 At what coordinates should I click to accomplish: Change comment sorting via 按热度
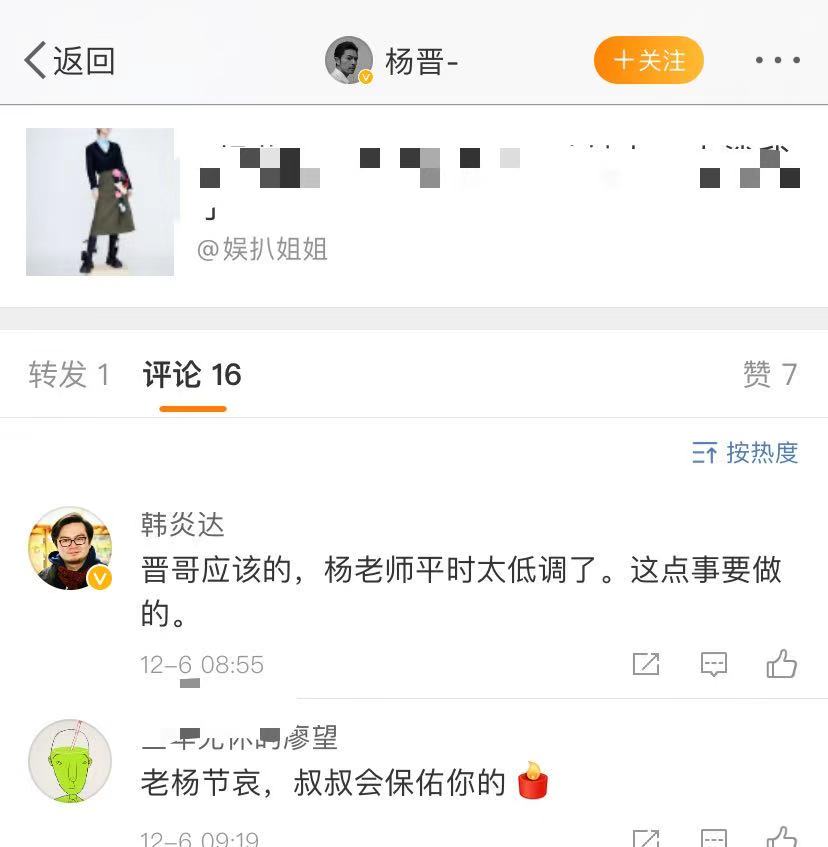click(745, 453)
